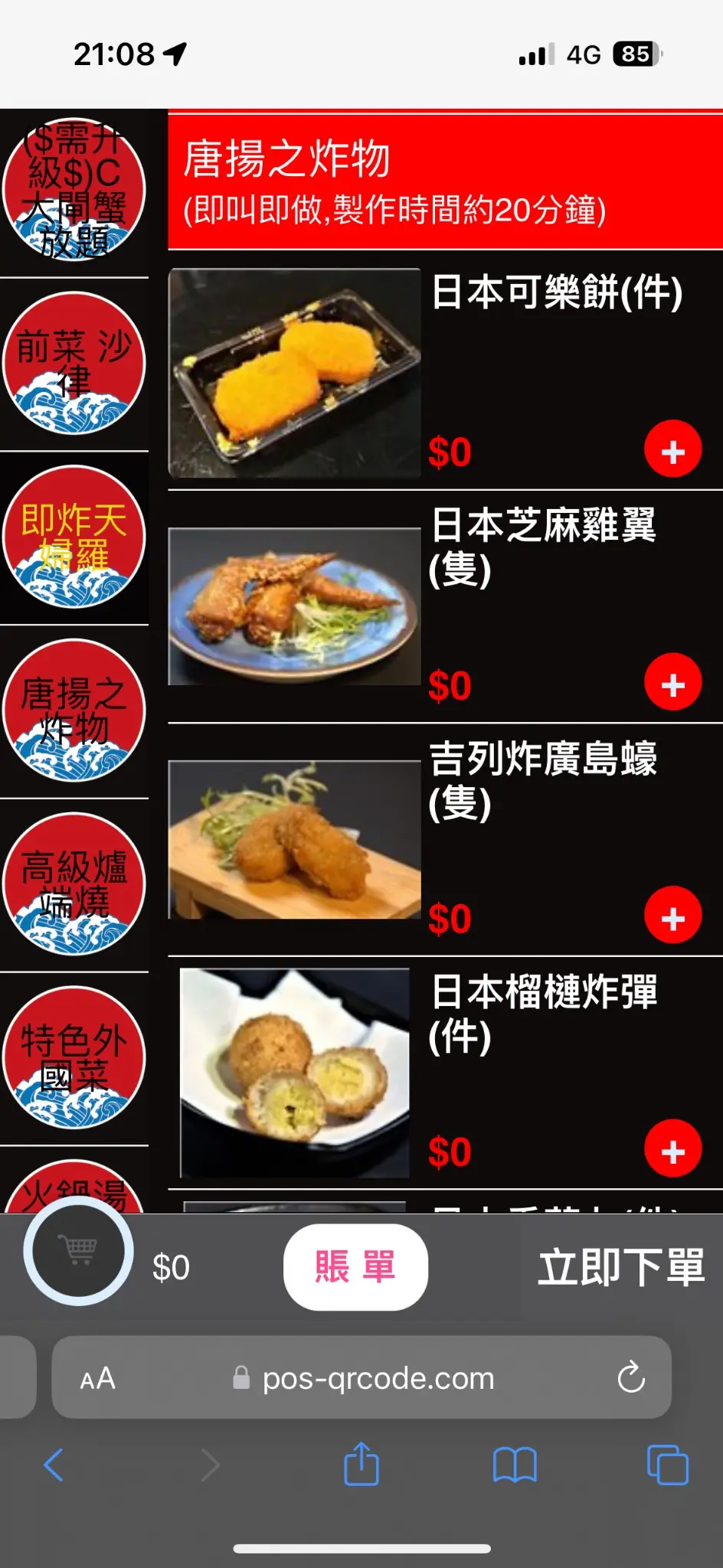Choose the 大閘蟹放題 upgrade category
This screenshot has height=1568, width=723.
coord(74,190)
